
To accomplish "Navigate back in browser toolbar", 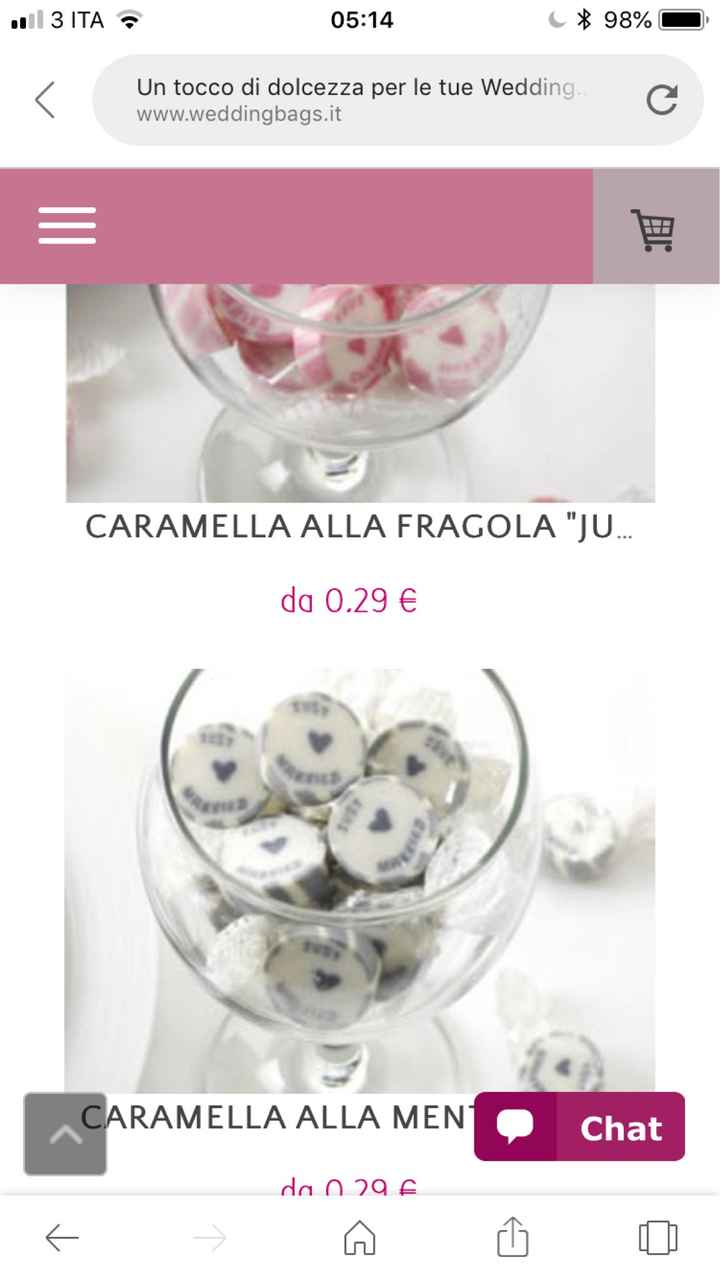I will (x=62, y=1238).
